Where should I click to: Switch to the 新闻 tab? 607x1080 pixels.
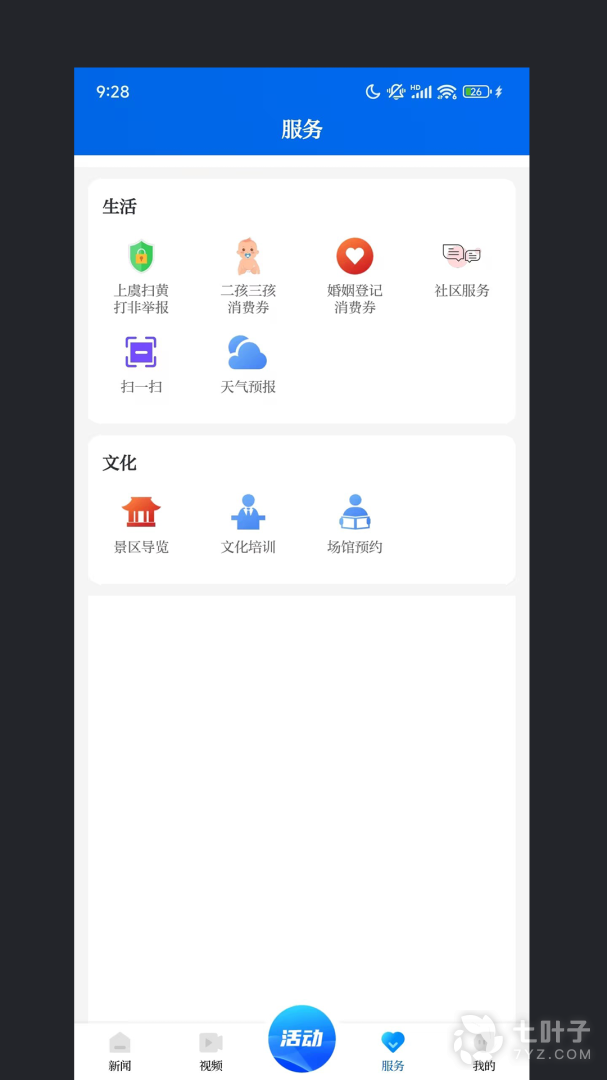click(120, 1051)
